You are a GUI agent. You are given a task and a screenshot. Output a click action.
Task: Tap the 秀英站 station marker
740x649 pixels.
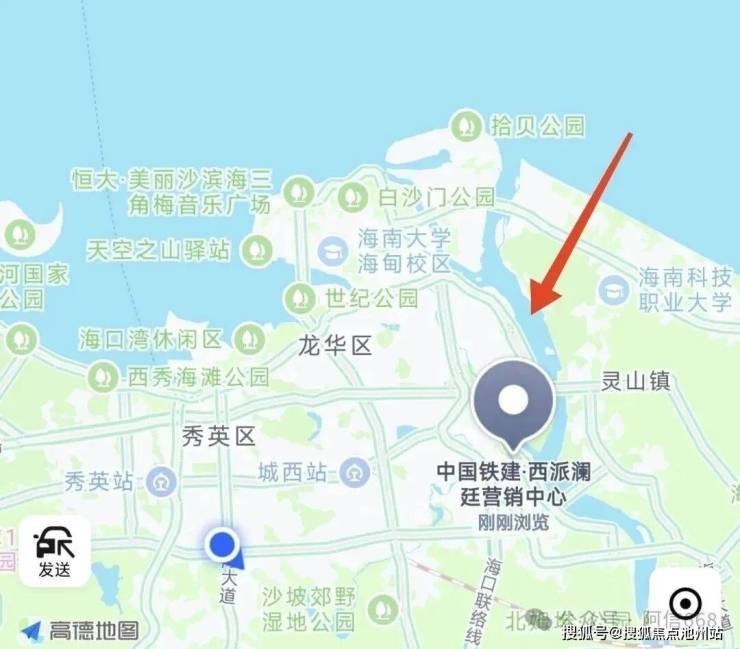click(x=158, y=482)
